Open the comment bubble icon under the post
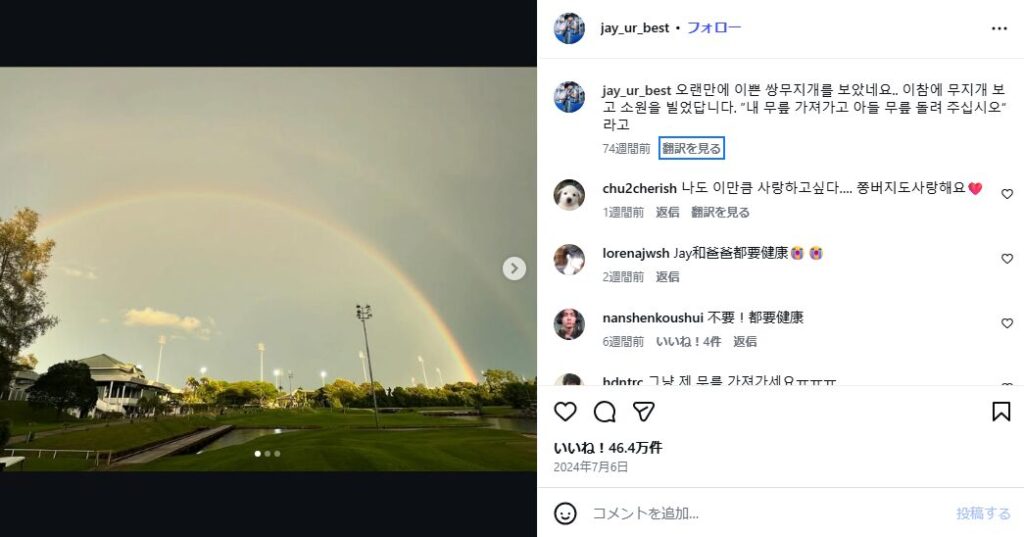This screenshot has width=1024, height=537. coord(605,411)
